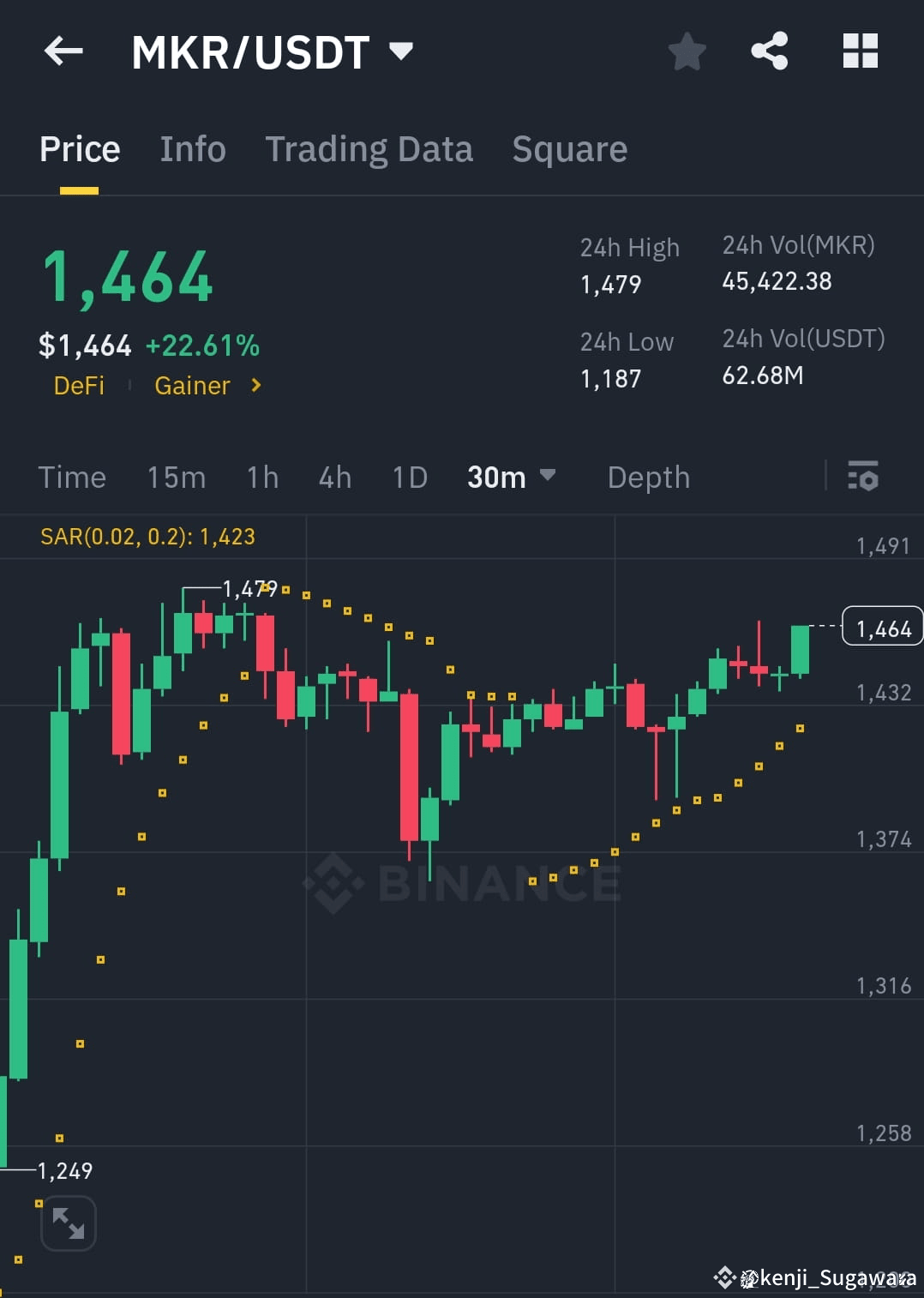The height and width of the screenshot is (1298, 924).
Task: Open the grid layout icon top right
Action: click(x=860, y=51)
